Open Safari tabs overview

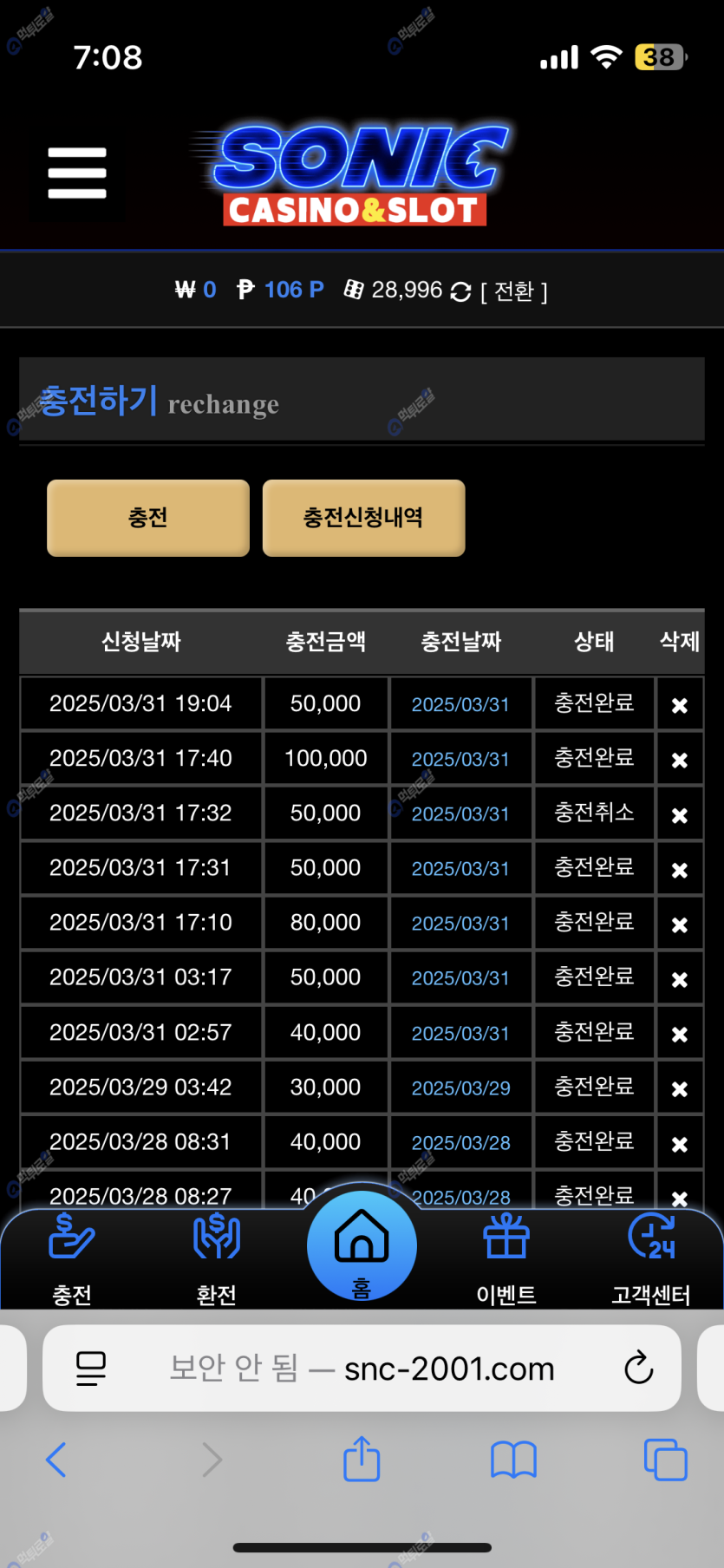[x=666, y=1460]
